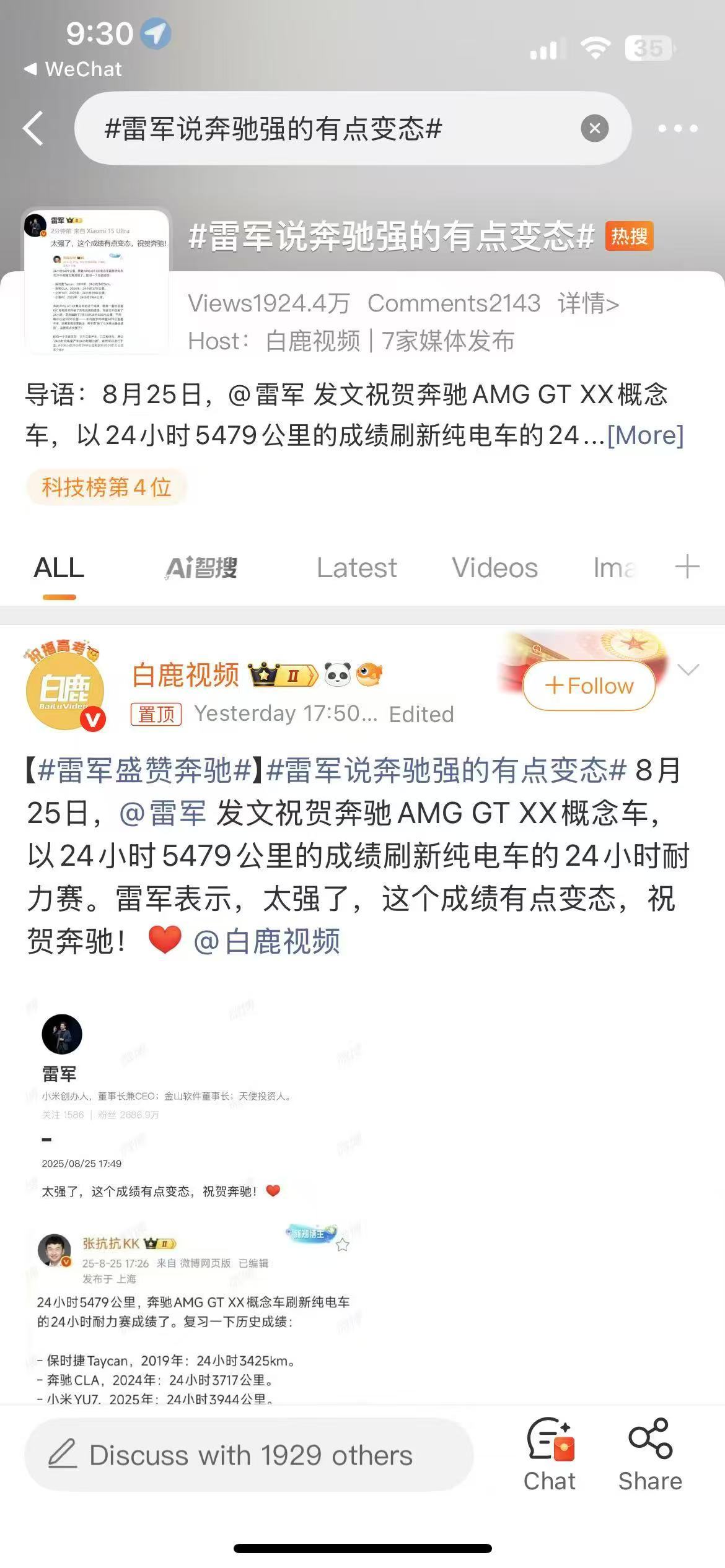Go back using the arrow icon
Viewport: 725px width, 1568px height.
(33, 129)
